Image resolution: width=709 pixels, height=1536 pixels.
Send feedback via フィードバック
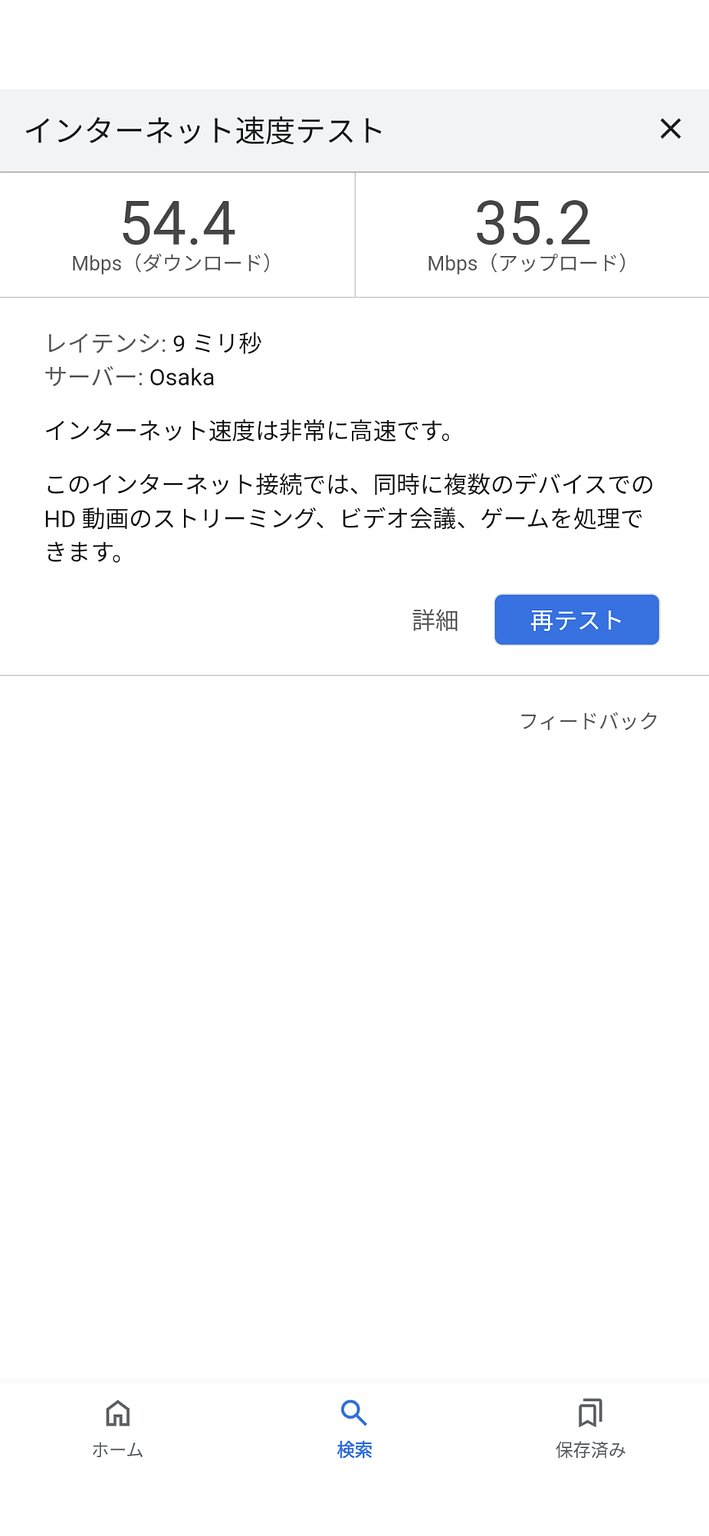pos(589,721)
